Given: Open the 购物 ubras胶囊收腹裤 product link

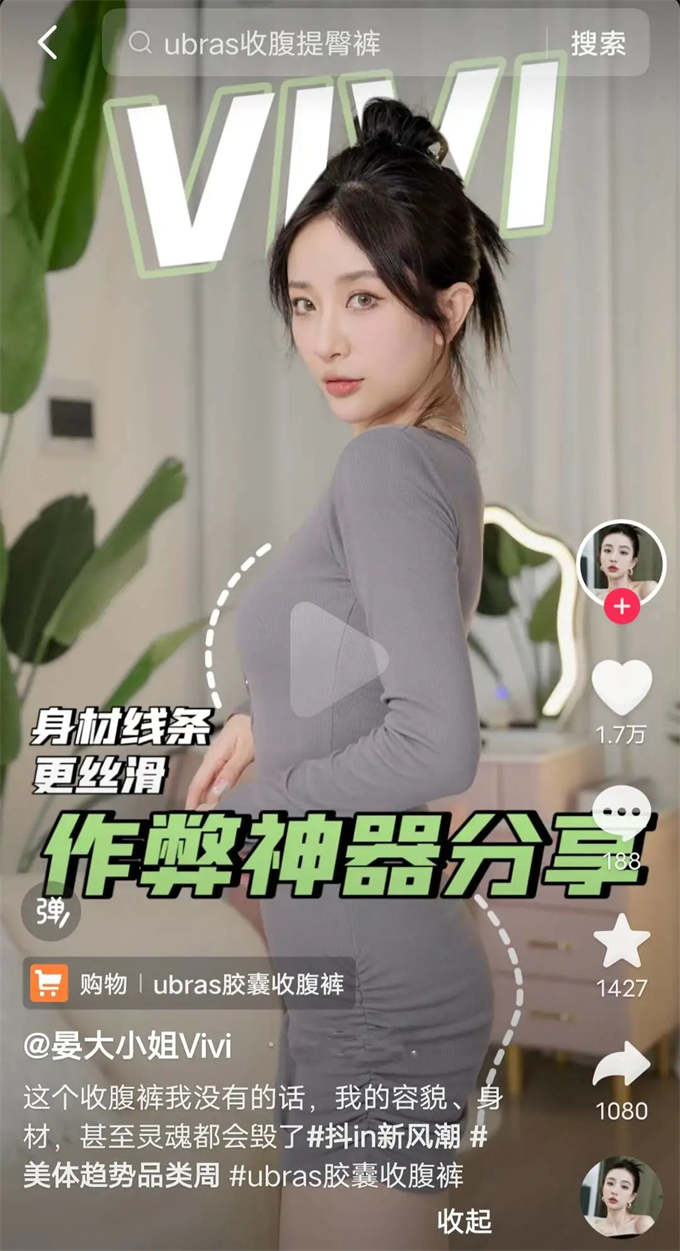Looking at the screenshot, I should click(x=189, y=984).
